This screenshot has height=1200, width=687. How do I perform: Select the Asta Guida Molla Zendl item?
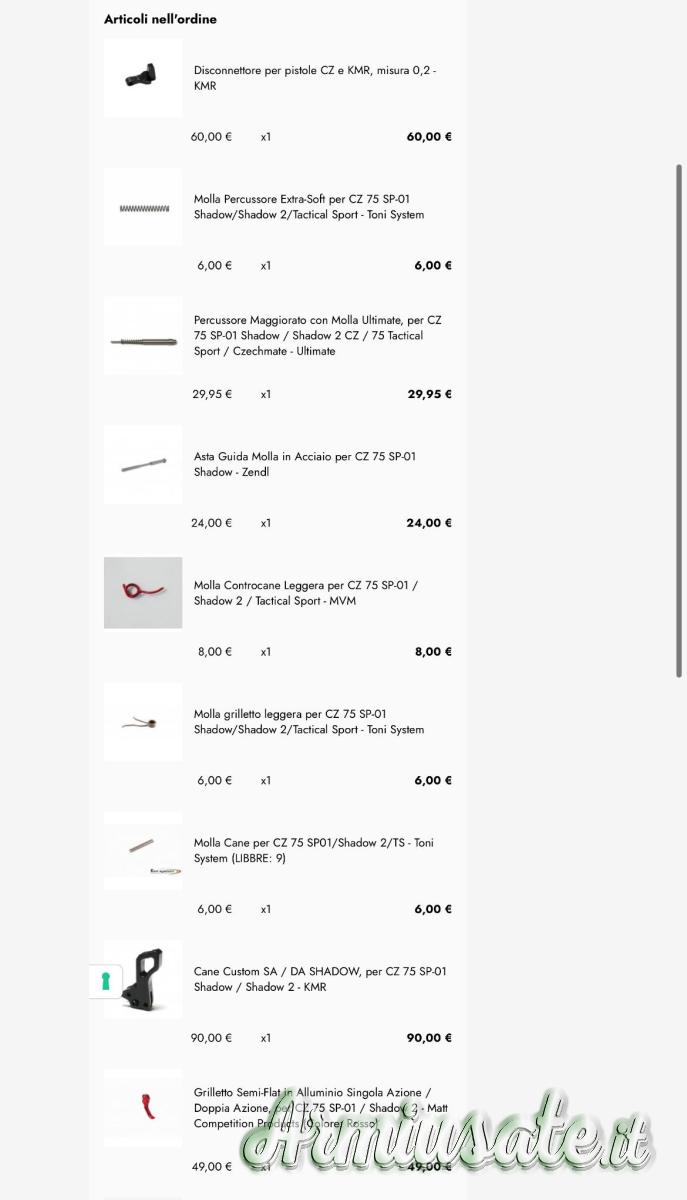(304, 464)
